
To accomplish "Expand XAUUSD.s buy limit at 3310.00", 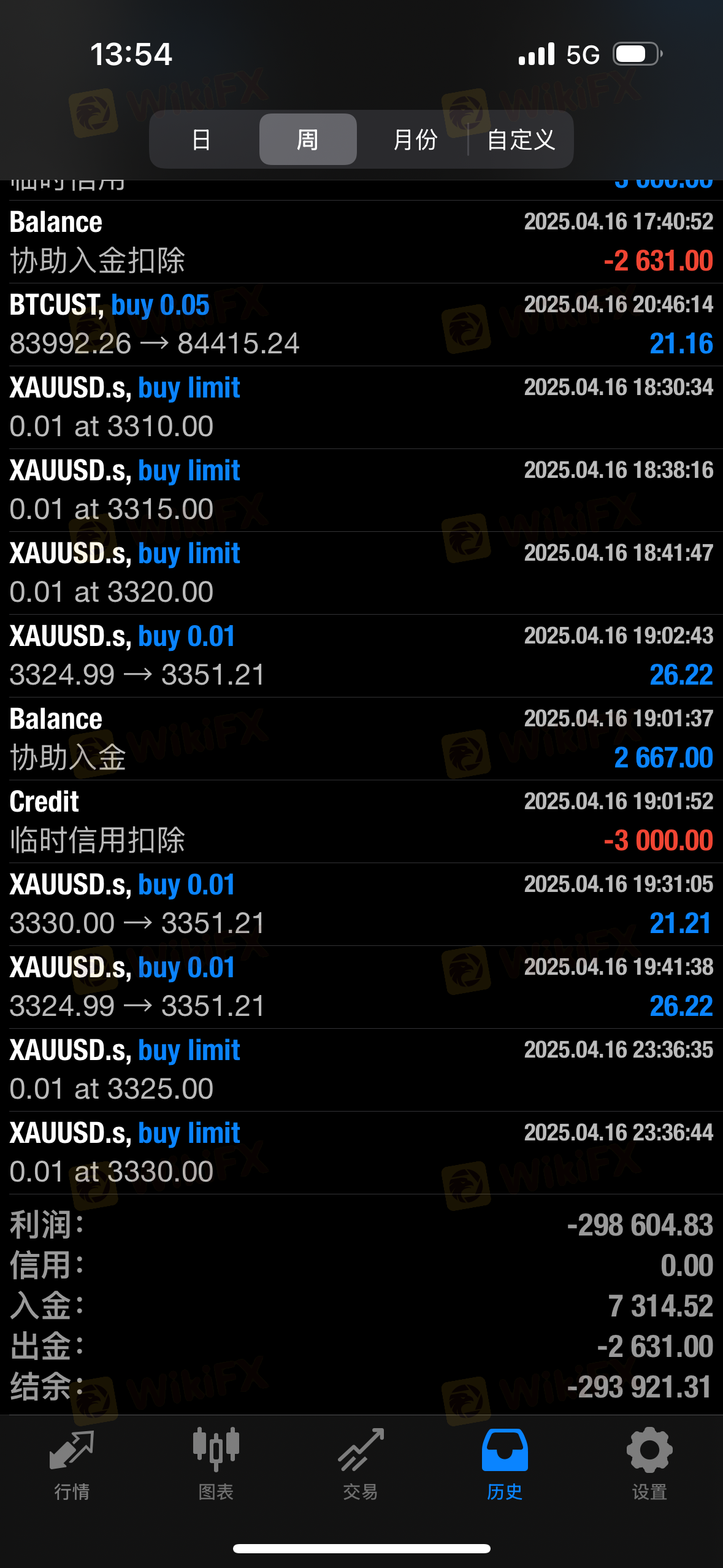I will click(x=361, y=407).
